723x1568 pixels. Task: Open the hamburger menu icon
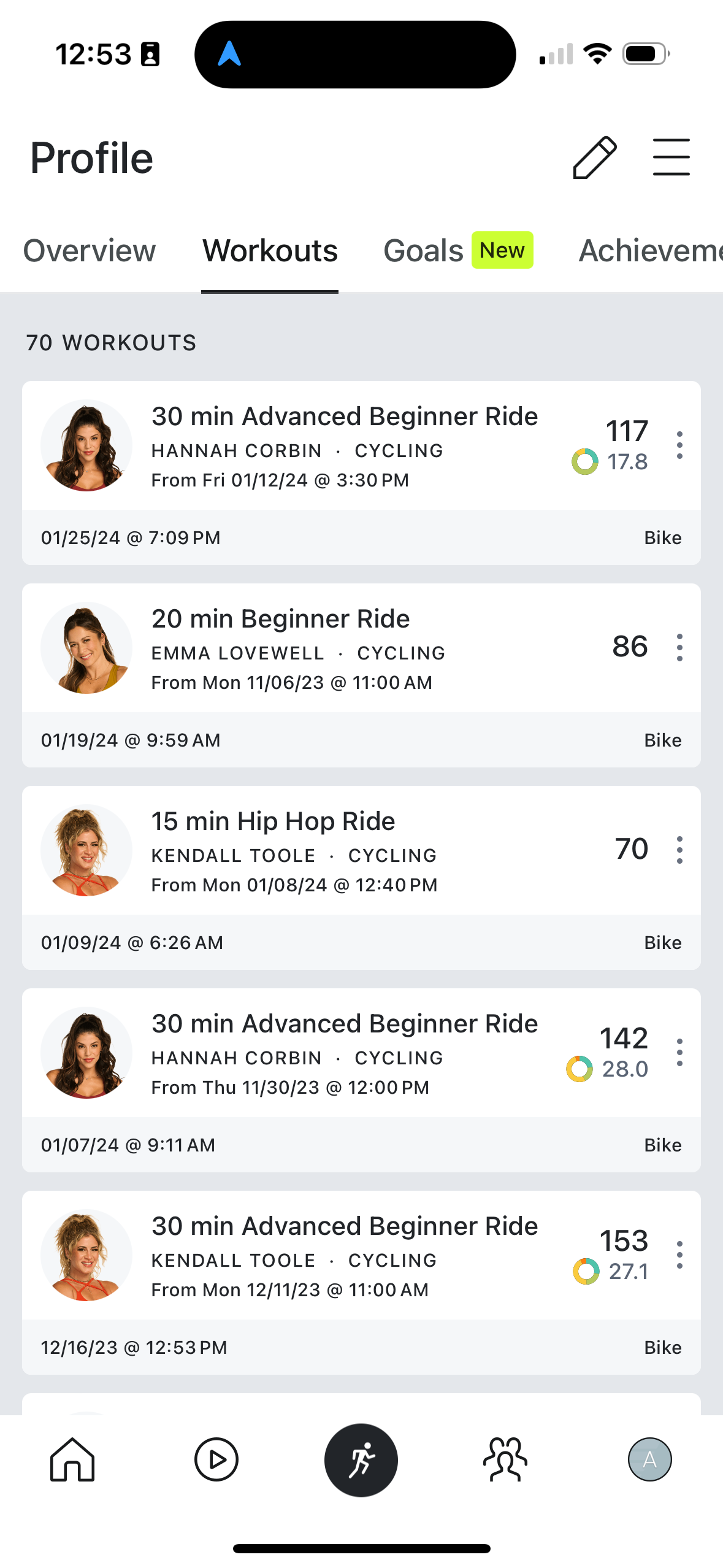(x=671, y=156)
